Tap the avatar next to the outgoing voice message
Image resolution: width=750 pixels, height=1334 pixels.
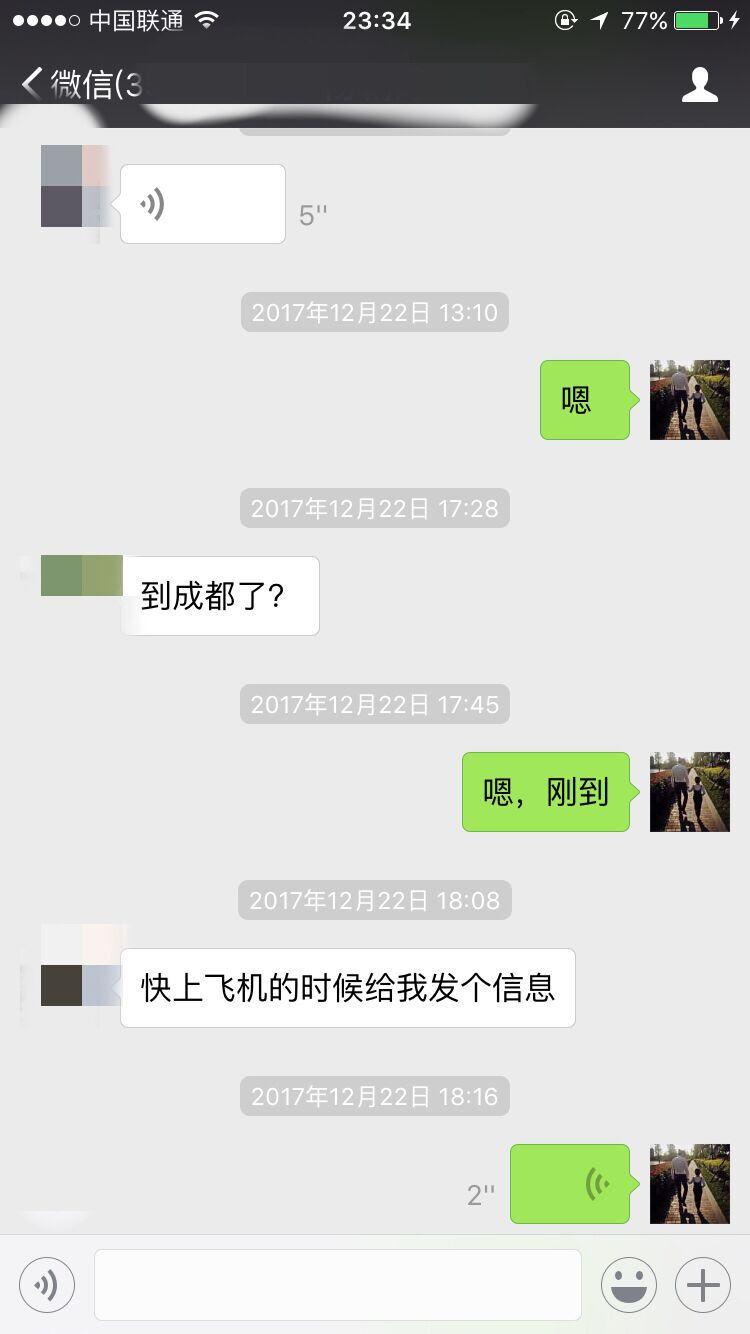click(x=689, y=1185)
